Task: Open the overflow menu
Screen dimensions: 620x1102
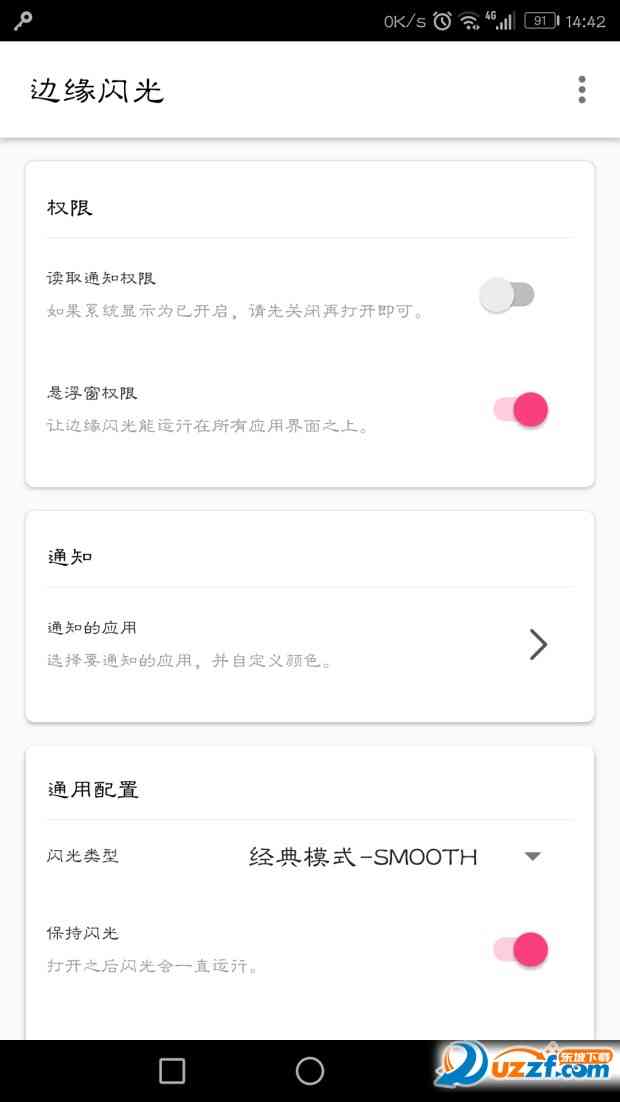Action: (581, 90)
